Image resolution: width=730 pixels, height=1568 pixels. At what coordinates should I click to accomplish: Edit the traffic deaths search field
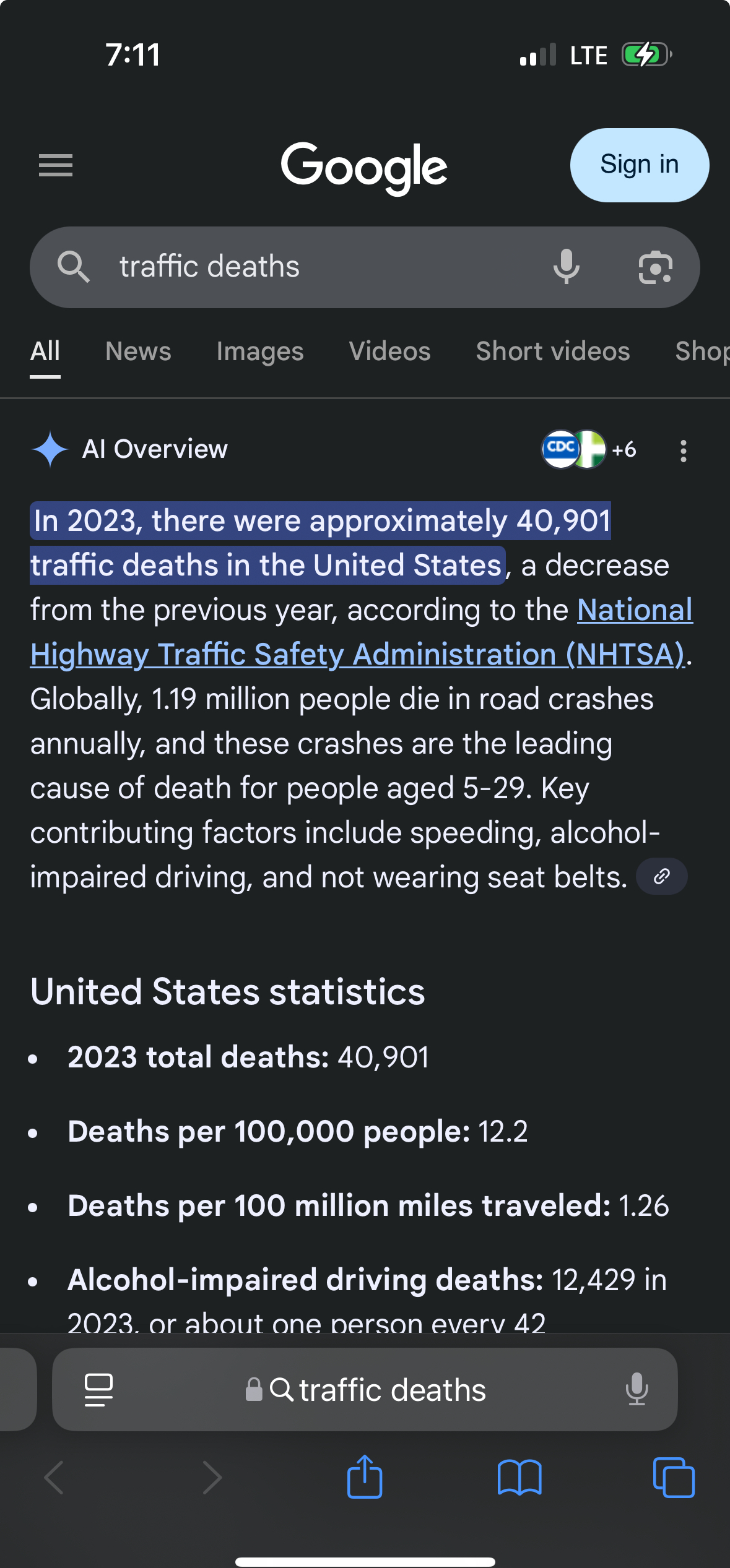(x=310, y=267)
